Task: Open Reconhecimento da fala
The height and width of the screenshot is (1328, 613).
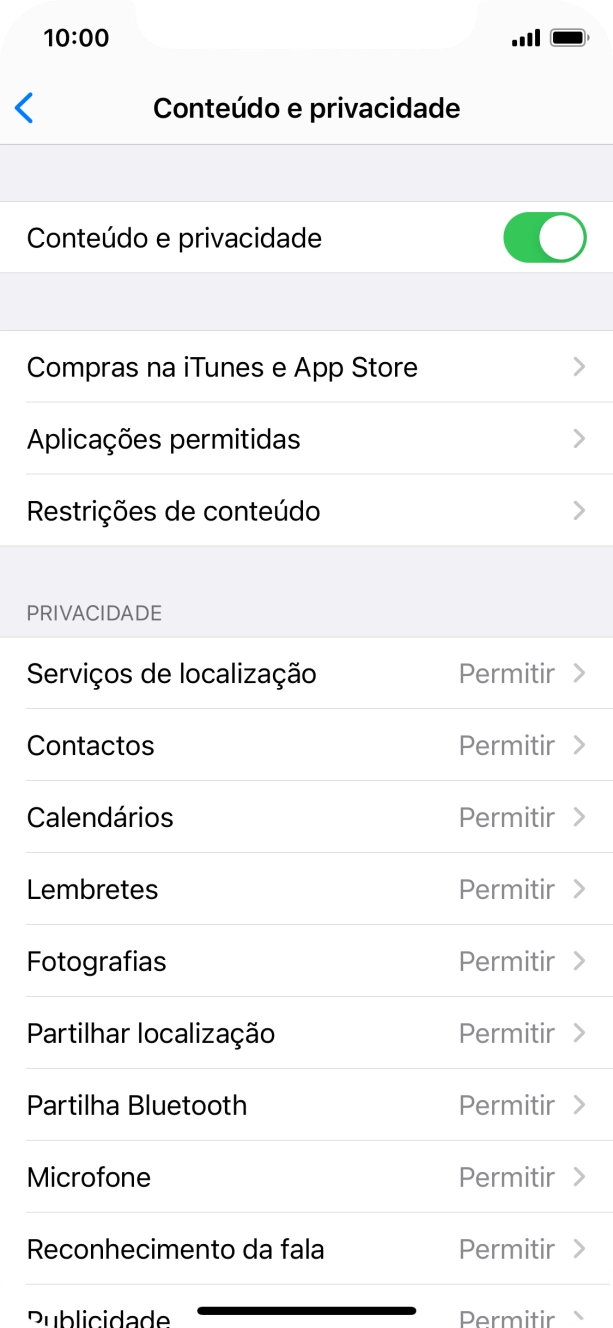Action: 306,1250
